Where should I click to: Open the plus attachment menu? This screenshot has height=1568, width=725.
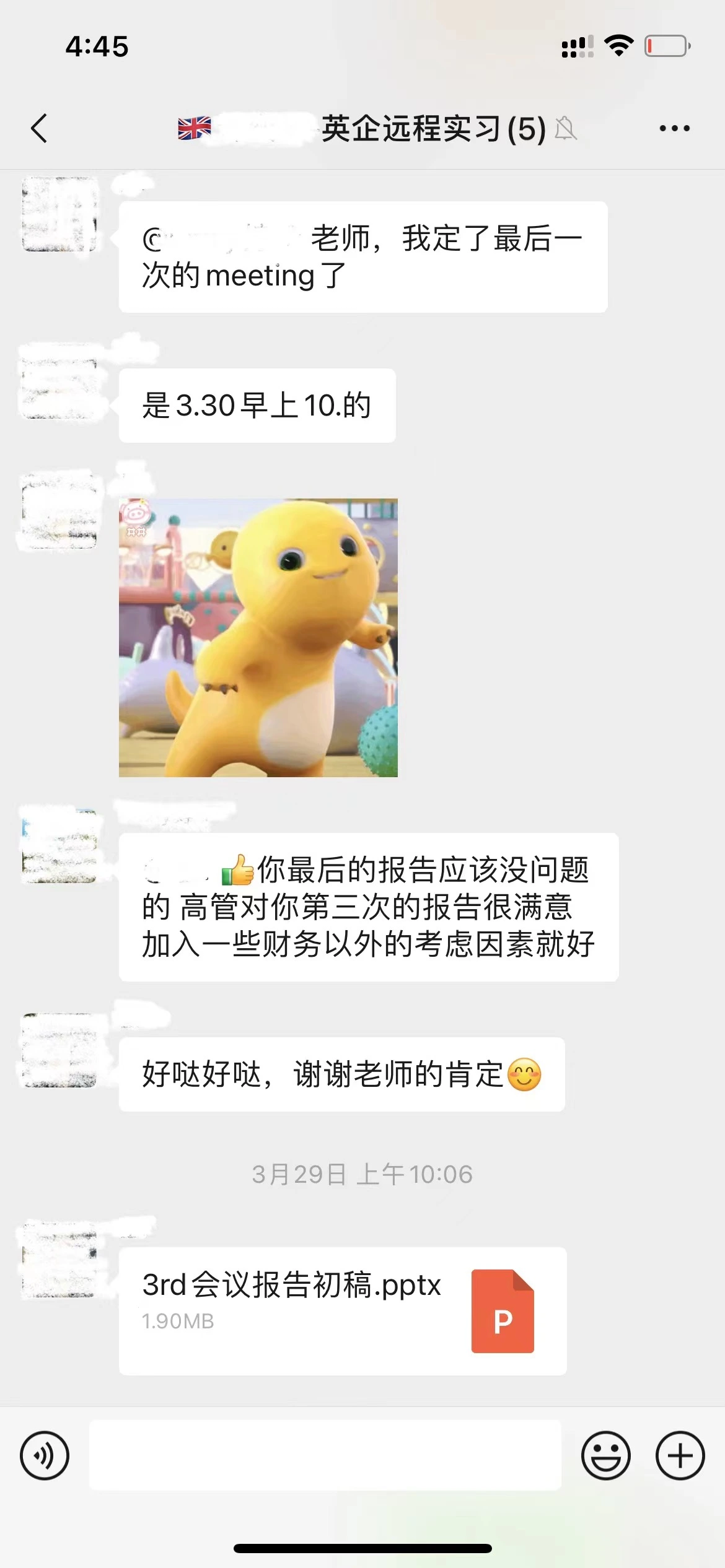click(x=680, y=1455)
